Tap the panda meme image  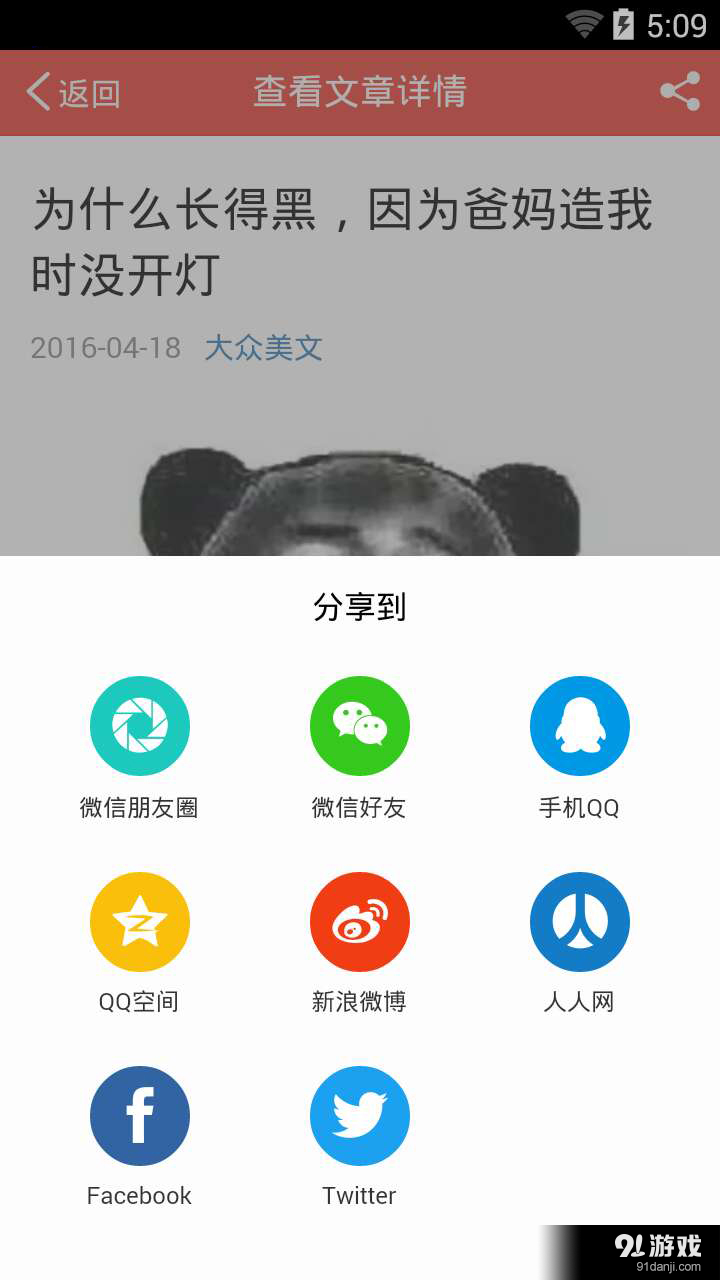pyautogui.click(x=360, y=490)
